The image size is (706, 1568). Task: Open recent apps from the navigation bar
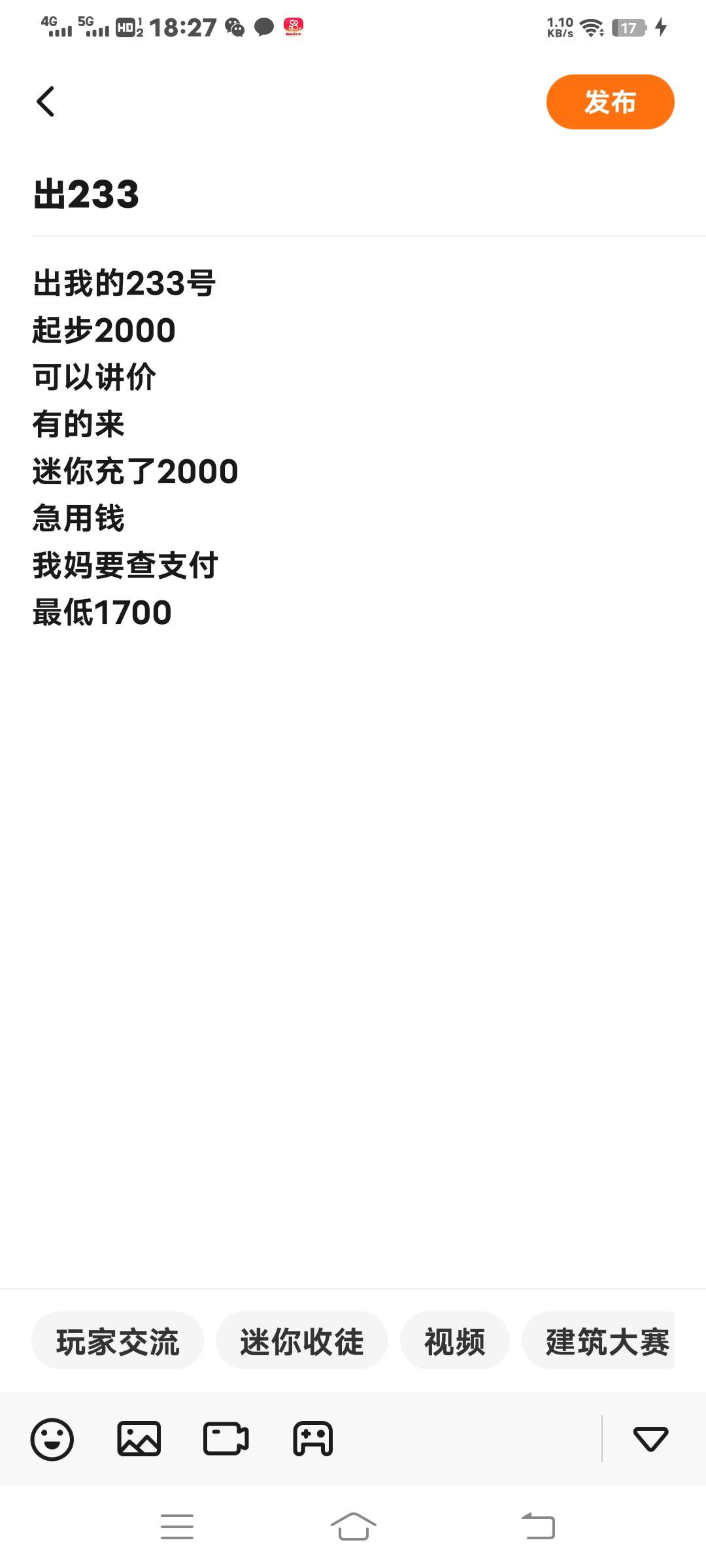click(177, 1527)
